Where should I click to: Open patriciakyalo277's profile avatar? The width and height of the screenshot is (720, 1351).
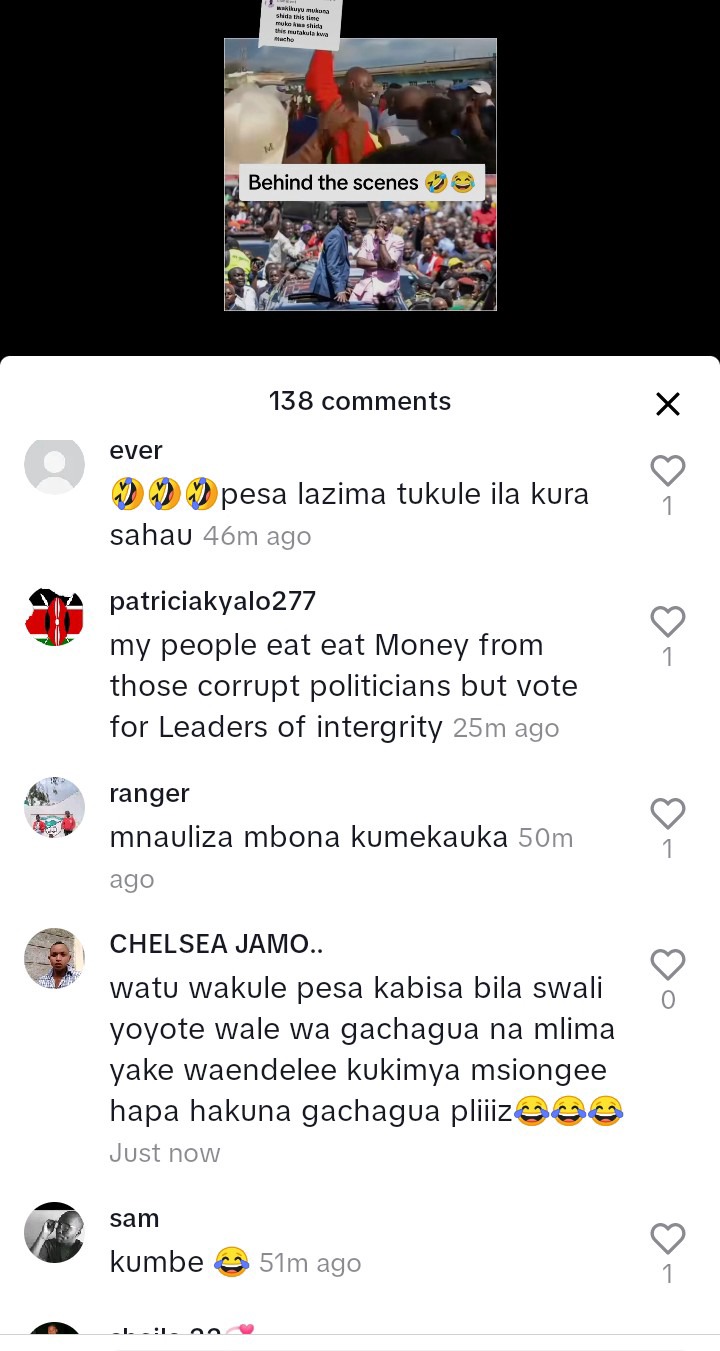click(54, 616)
